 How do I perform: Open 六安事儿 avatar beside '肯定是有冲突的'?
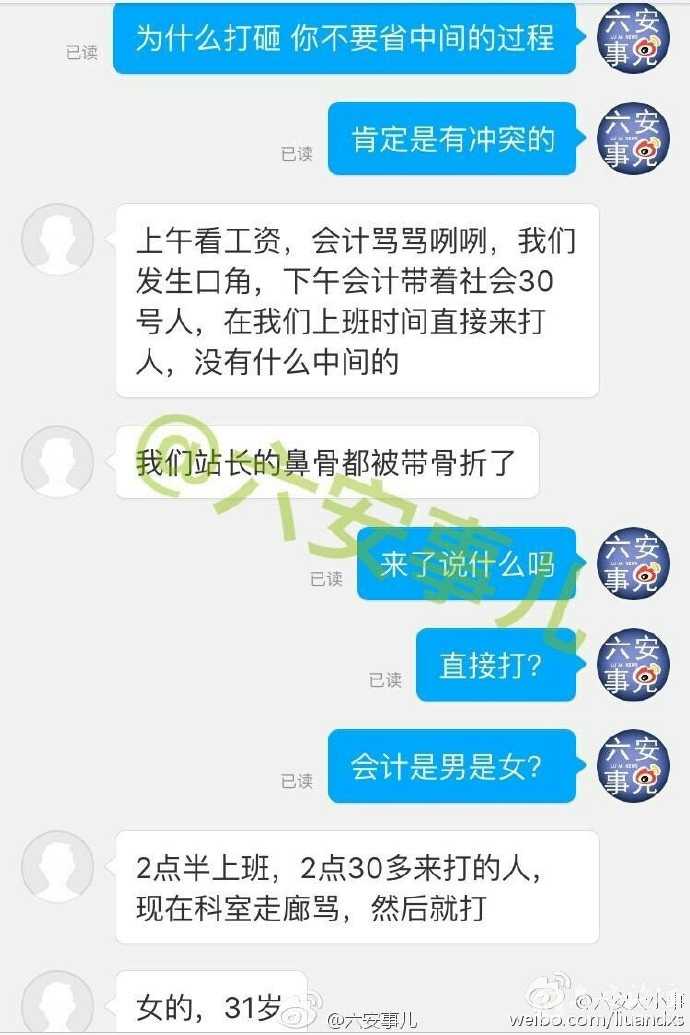click(632, 138)
